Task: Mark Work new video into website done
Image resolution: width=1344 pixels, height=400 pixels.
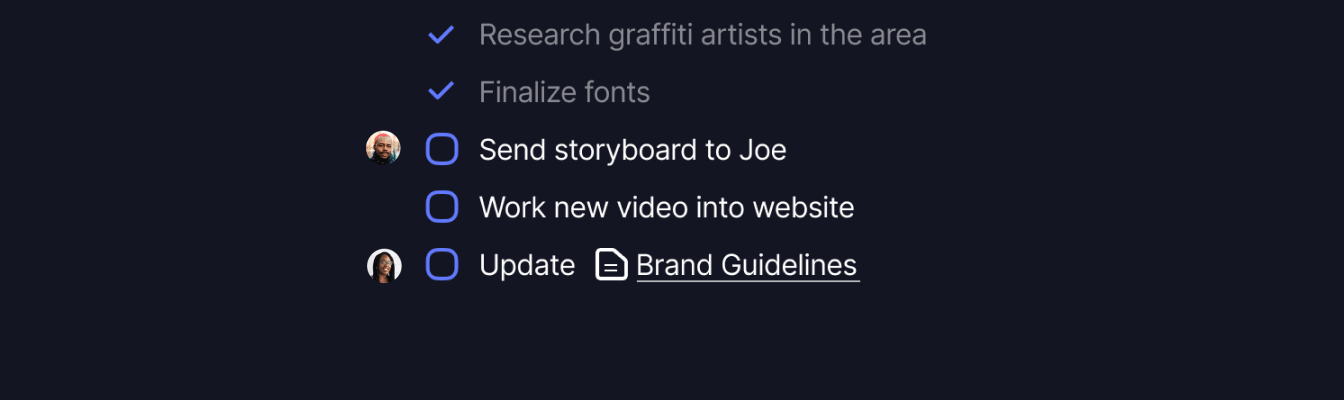Action: coord(442,207)
